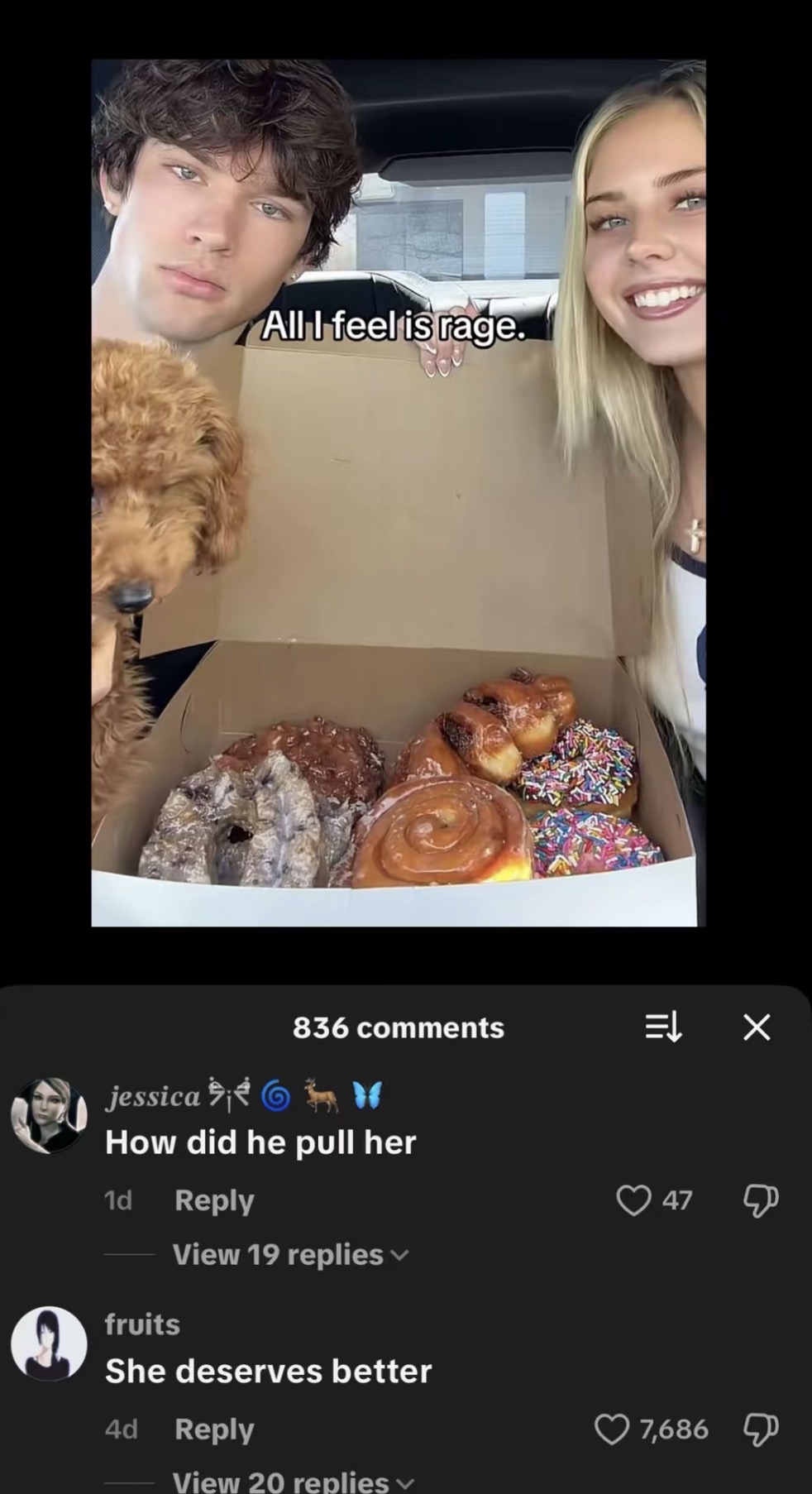Like the comment from fruits

pos(612,1429)
